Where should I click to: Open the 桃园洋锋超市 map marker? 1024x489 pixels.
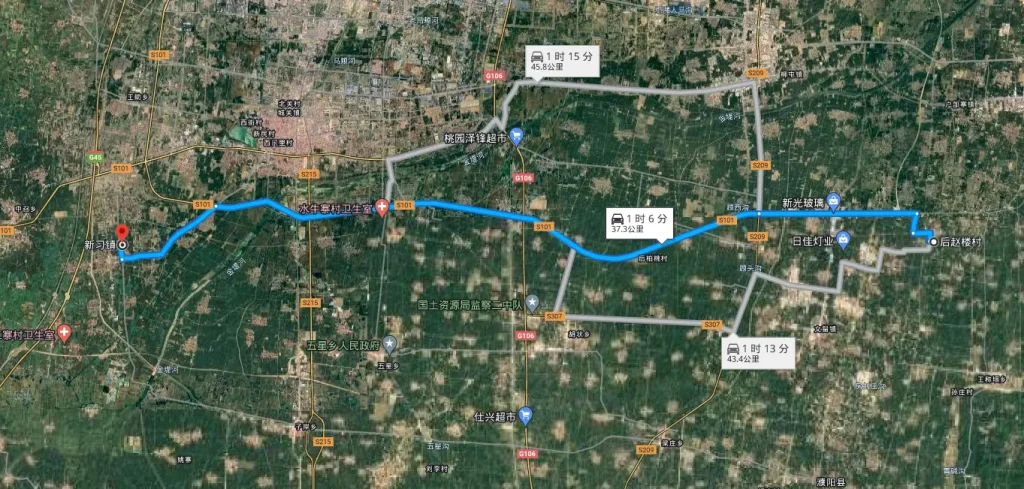tap(517, 136)
